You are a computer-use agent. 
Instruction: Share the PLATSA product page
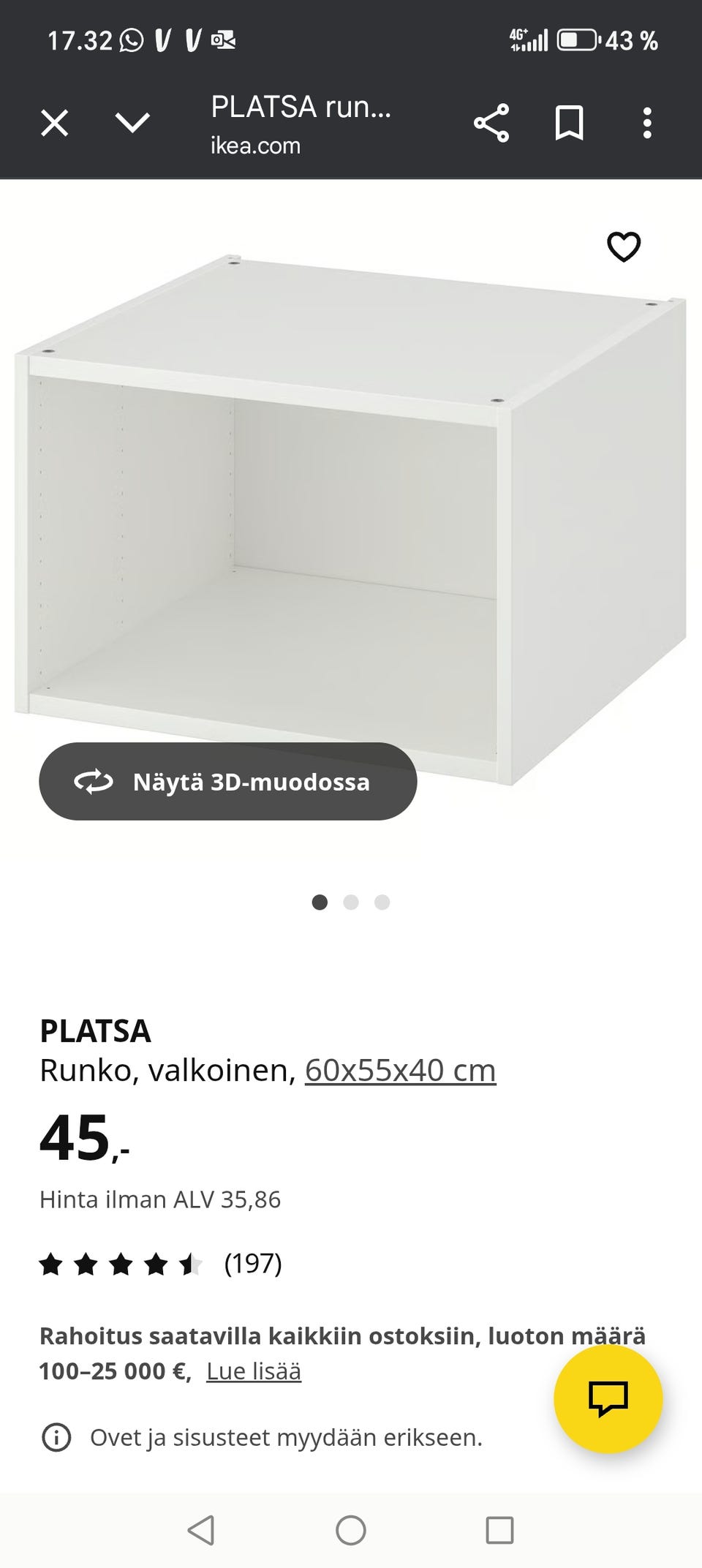coord(491,122)
